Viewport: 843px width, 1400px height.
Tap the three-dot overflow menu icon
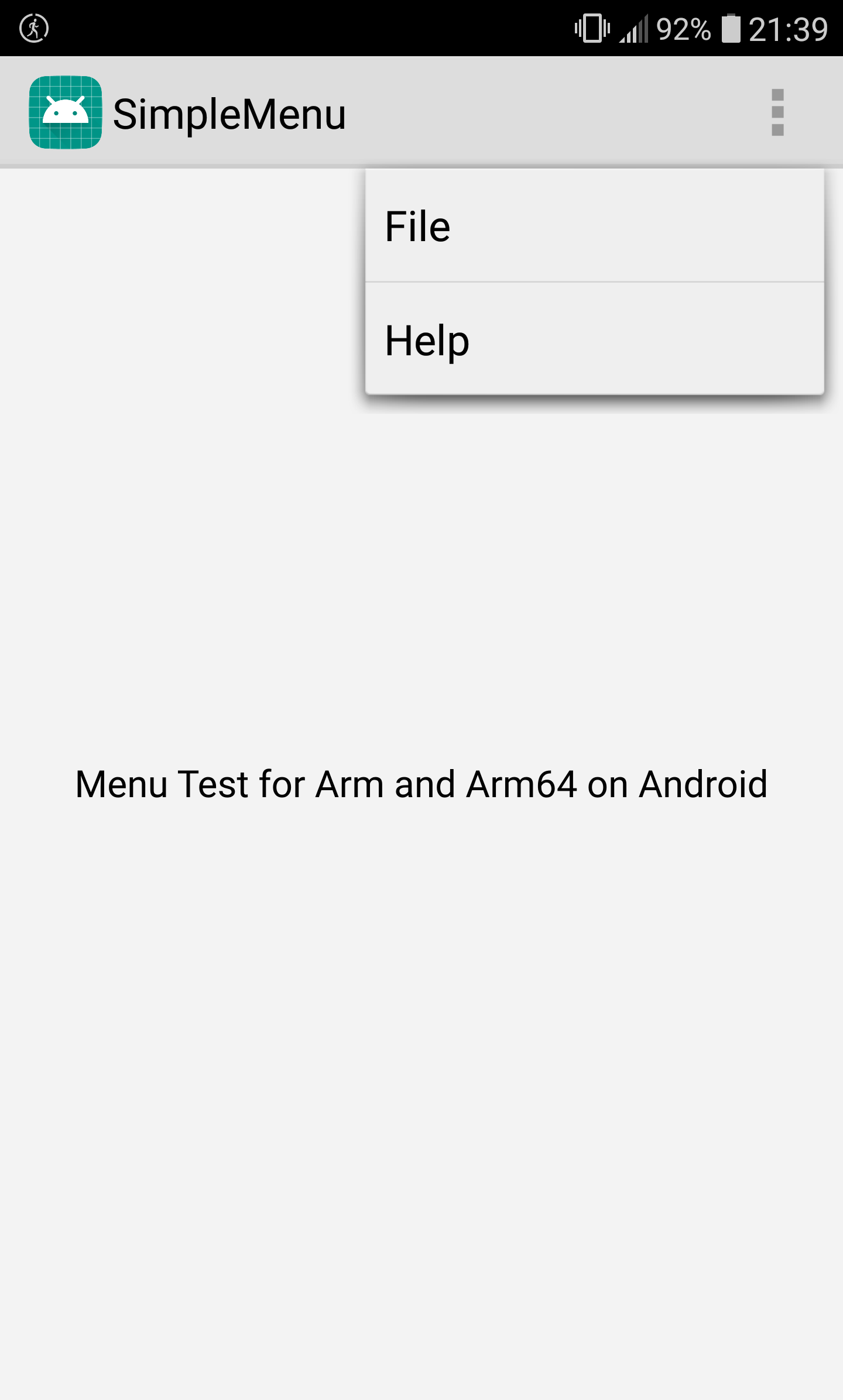[777, 112]
